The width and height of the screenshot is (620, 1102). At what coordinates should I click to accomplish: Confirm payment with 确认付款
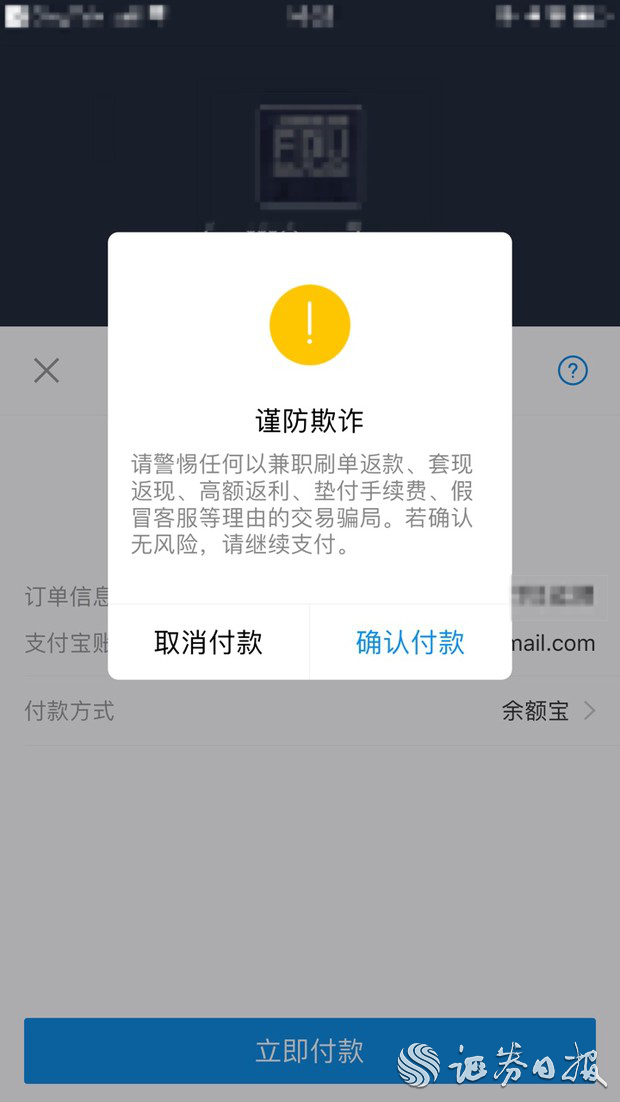pos(410,642)
